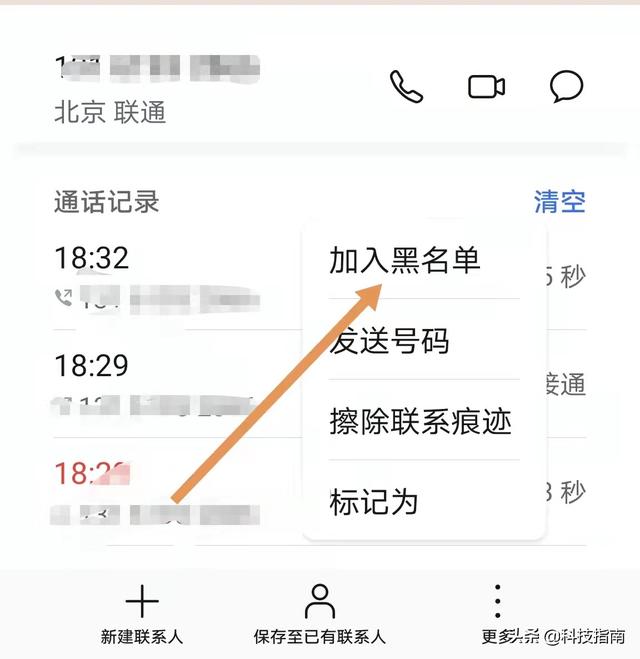Viewport: 640px width, 659px height.
Task: Open the 更多 overflow menu
Action: tap(497, 614)
